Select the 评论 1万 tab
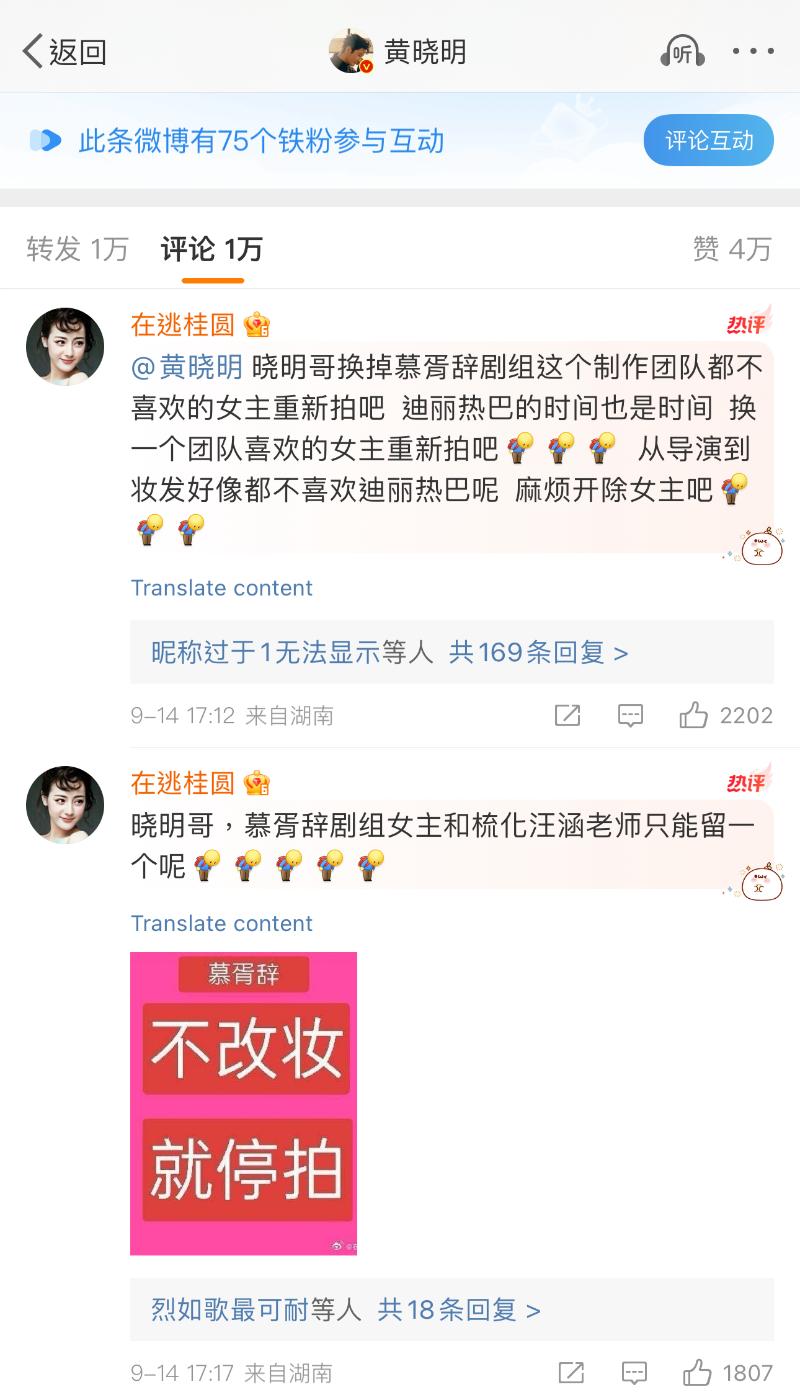The width and height of the screenshot is (800, 1400). 212,249
